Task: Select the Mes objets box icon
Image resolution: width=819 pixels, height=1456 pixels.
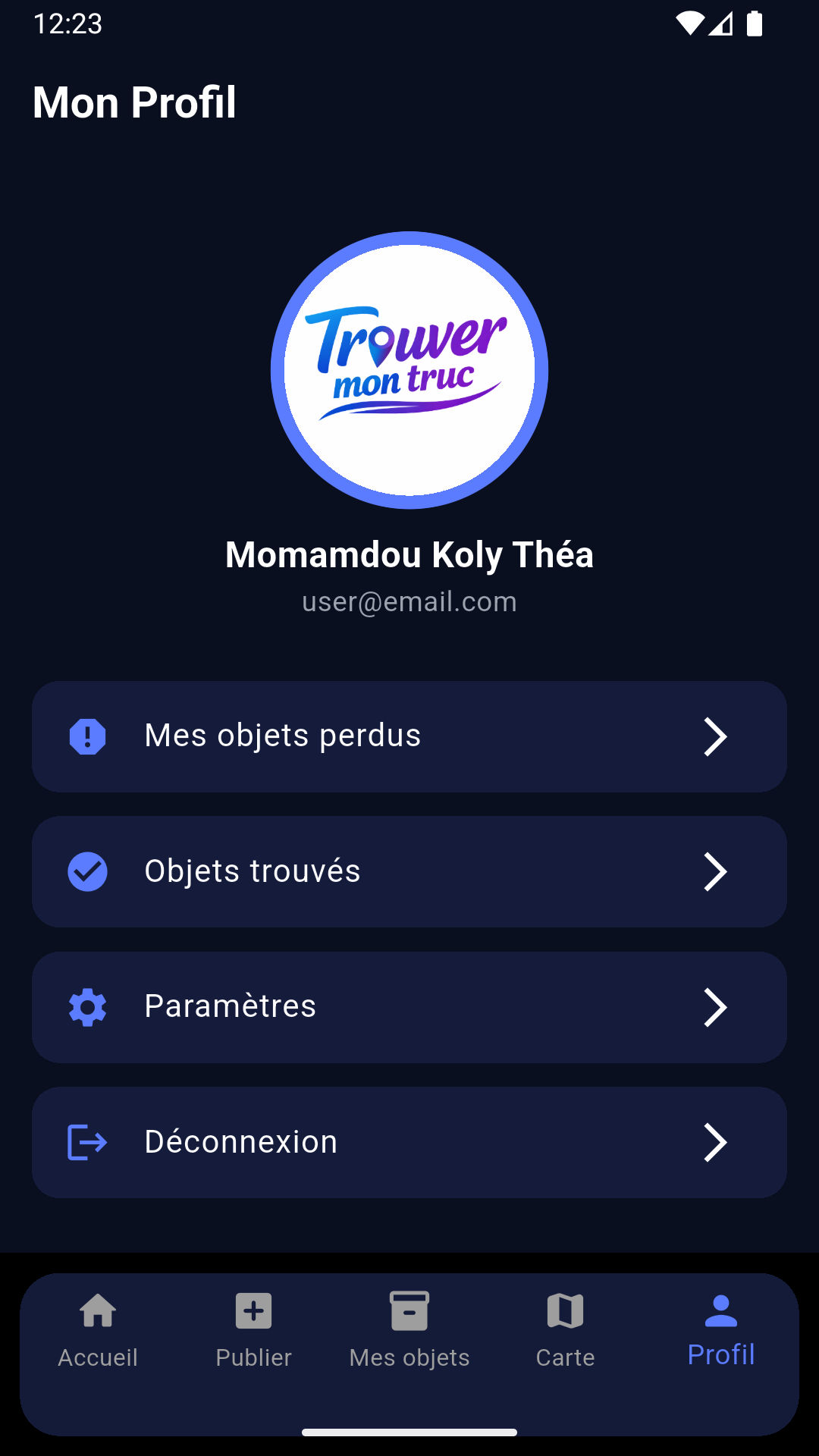Action: click(x=409, y=1310)
